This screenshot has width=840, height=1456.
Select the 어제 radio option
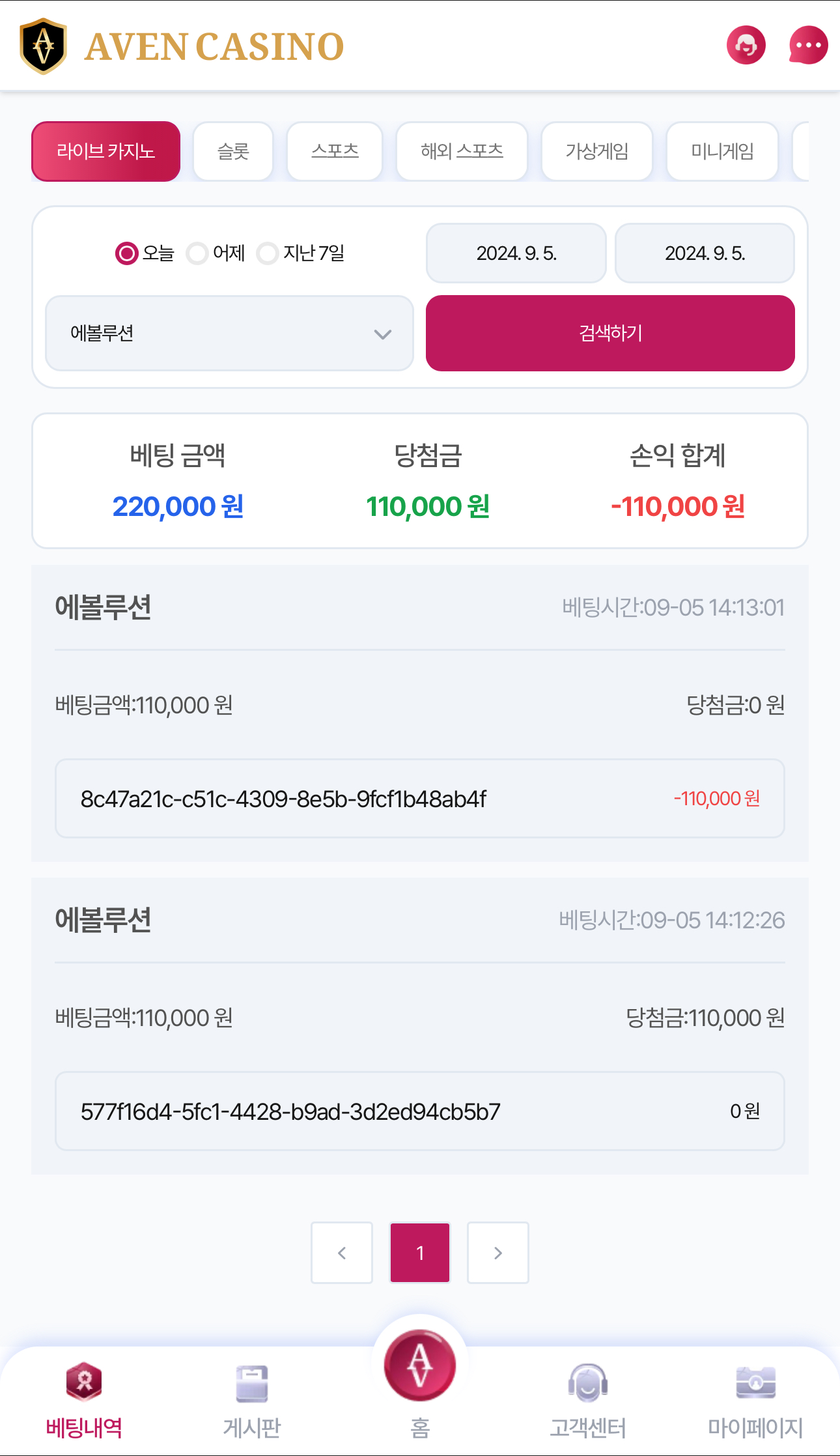click(197, 253)
